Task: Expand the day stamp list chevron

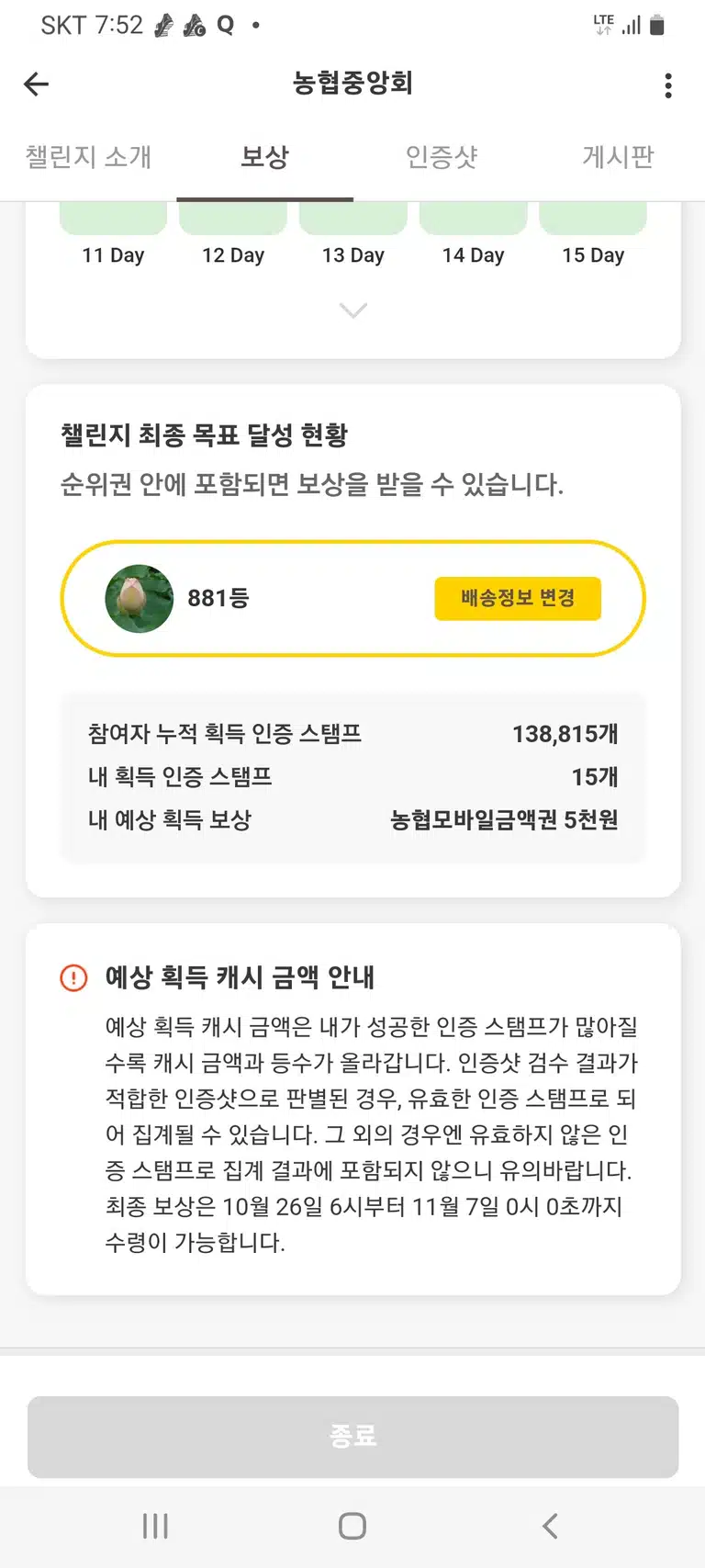Action: click(353, 310)
